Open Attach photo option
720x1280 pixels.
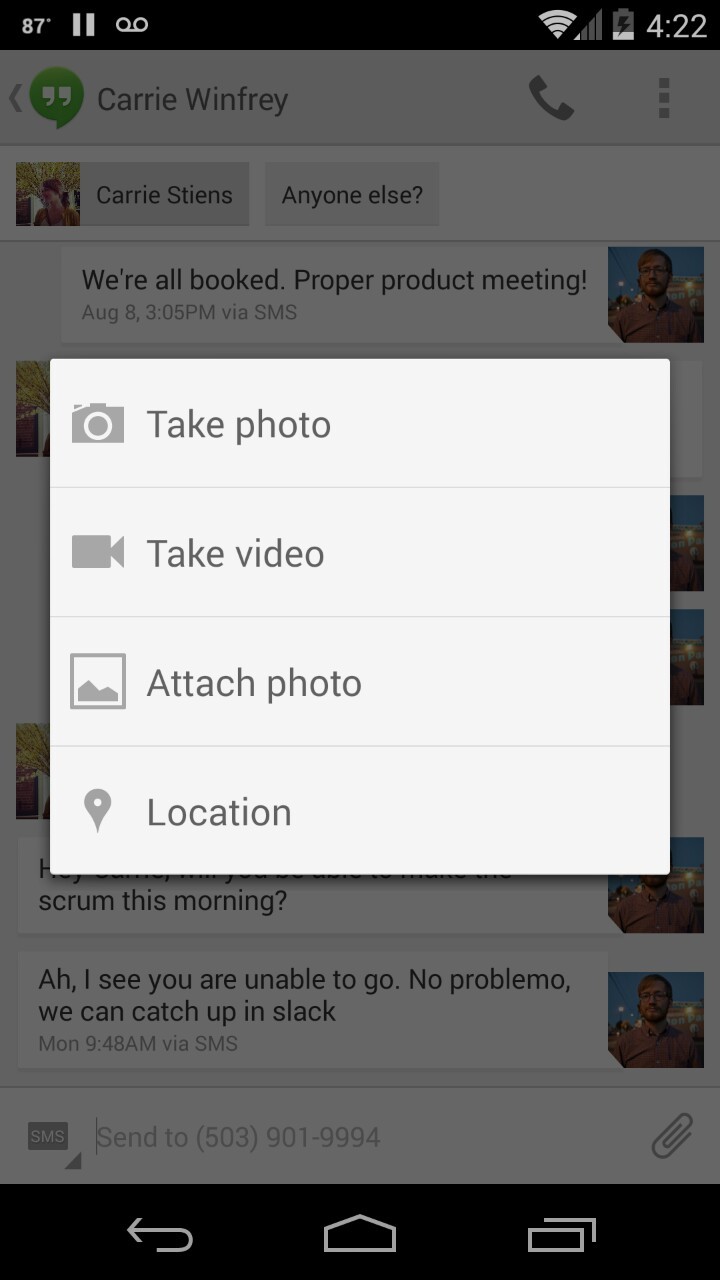click(x=359, y=683)
